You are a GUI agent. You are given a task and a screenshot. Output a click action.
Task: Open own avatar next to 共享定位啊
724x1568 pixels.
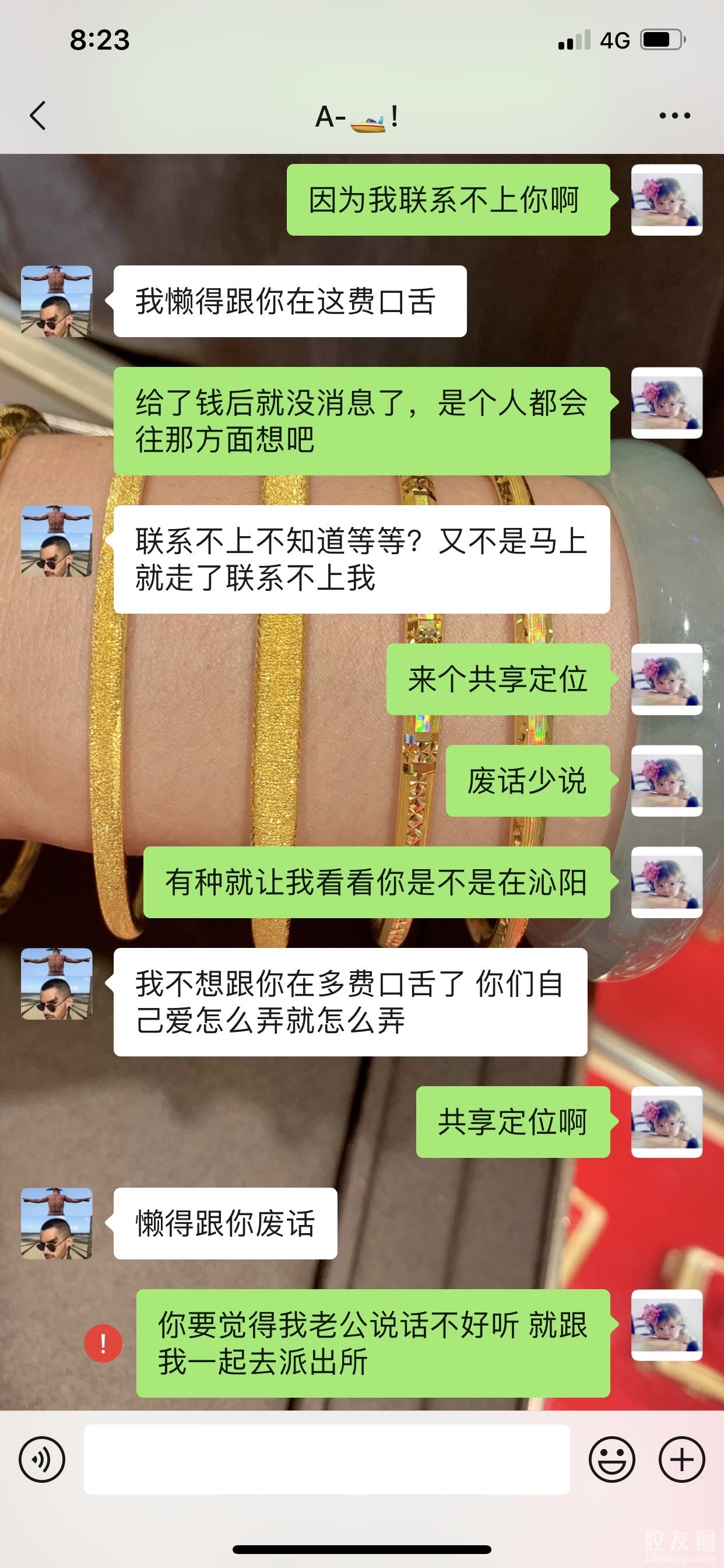pyautogui.click(x=667, y=1121)
